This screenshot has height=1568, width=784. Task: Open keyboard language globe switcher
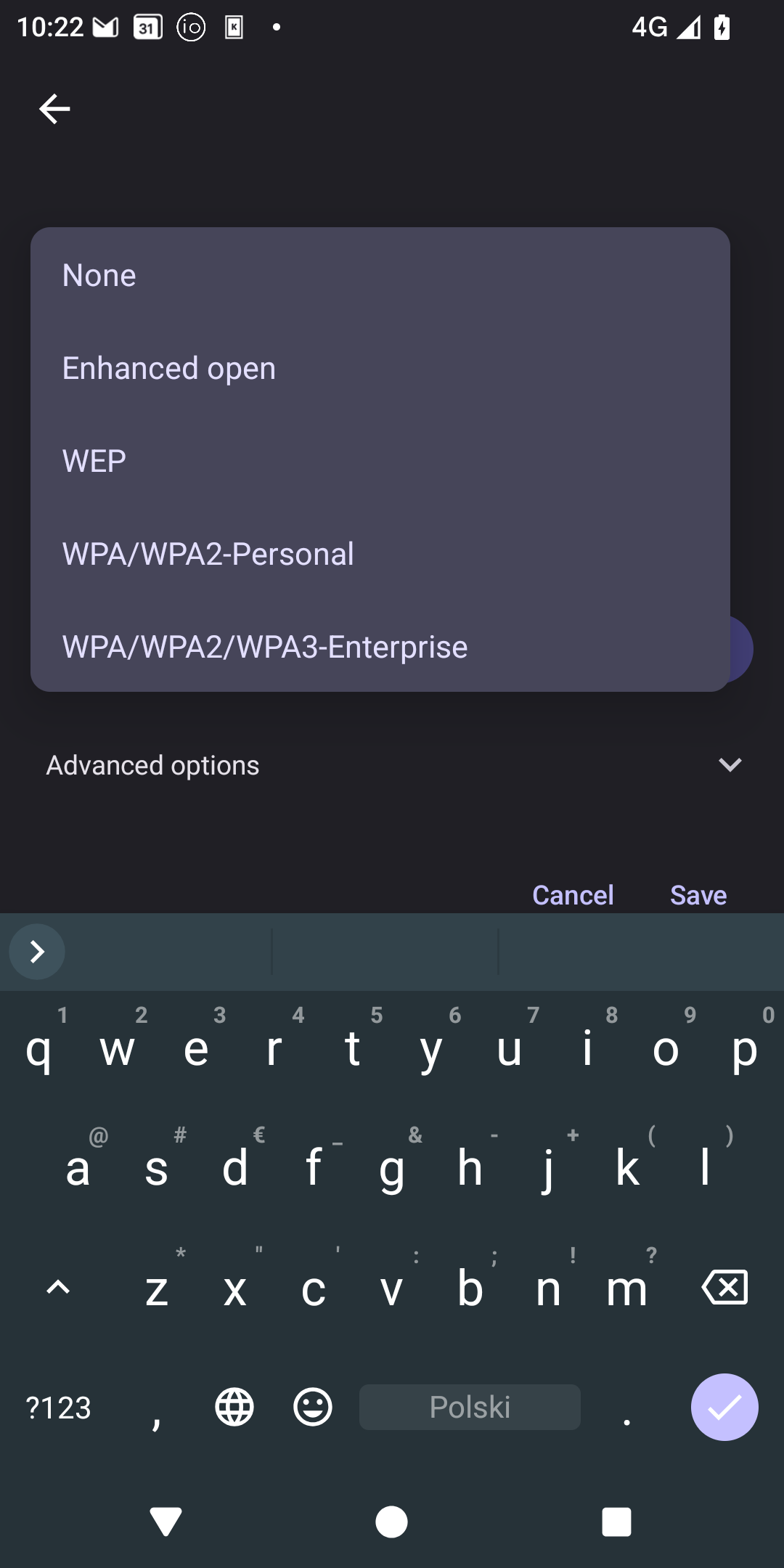point(234,1407)
